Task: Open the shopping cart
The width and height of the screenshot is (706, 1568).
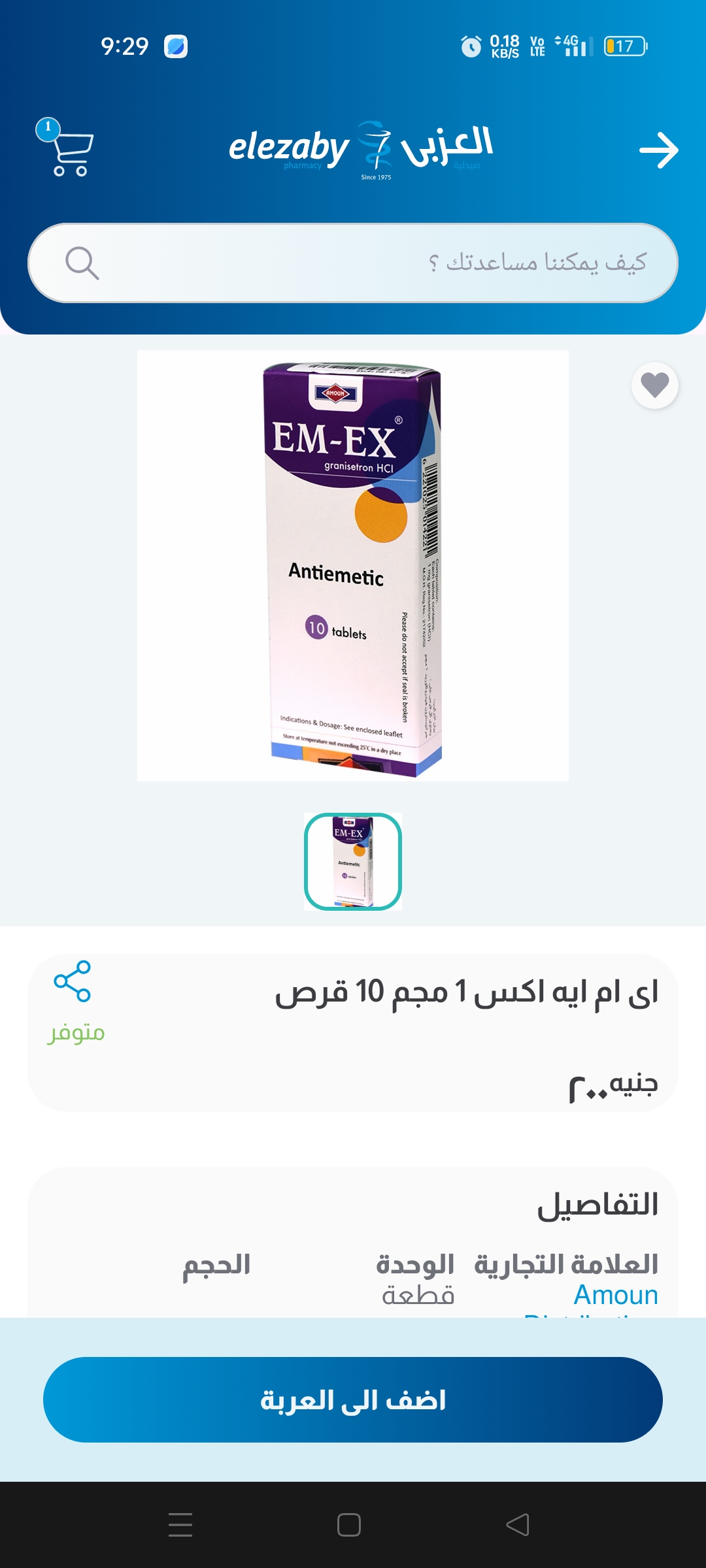Action: tap(65, 148)
